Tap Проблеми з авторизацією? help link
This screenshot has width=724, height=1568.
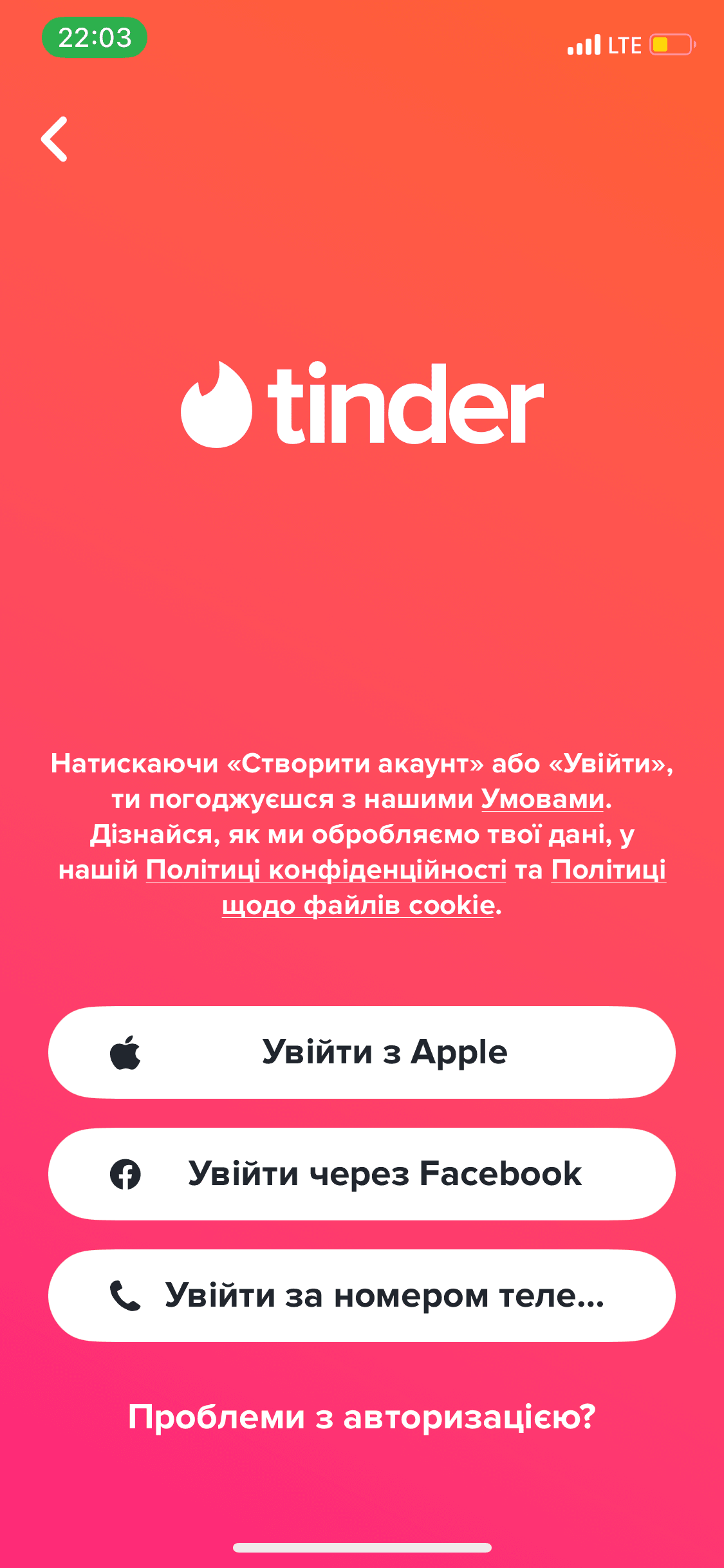pos(362,1417)
